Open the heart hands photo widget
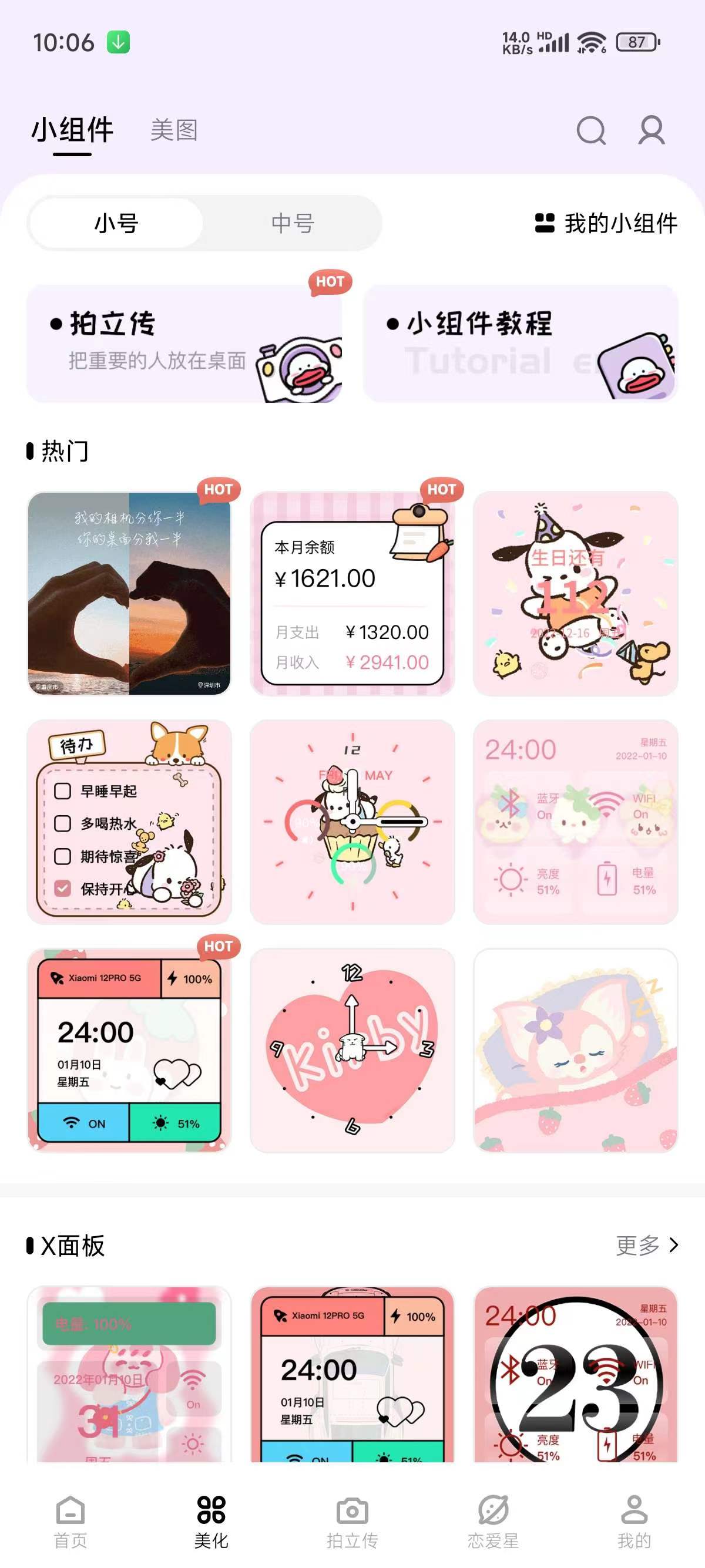This screenshot has height=1568, width=705. click(129, 594)
